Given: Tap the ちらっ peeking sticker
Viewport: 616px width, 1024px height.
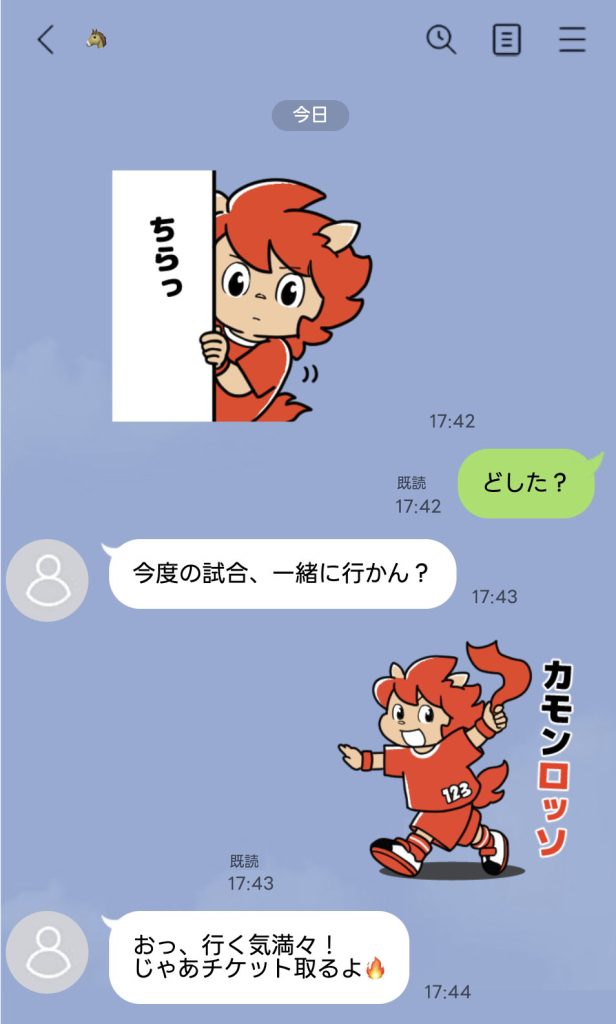Looking at the screenshot, I should (240, 297).
